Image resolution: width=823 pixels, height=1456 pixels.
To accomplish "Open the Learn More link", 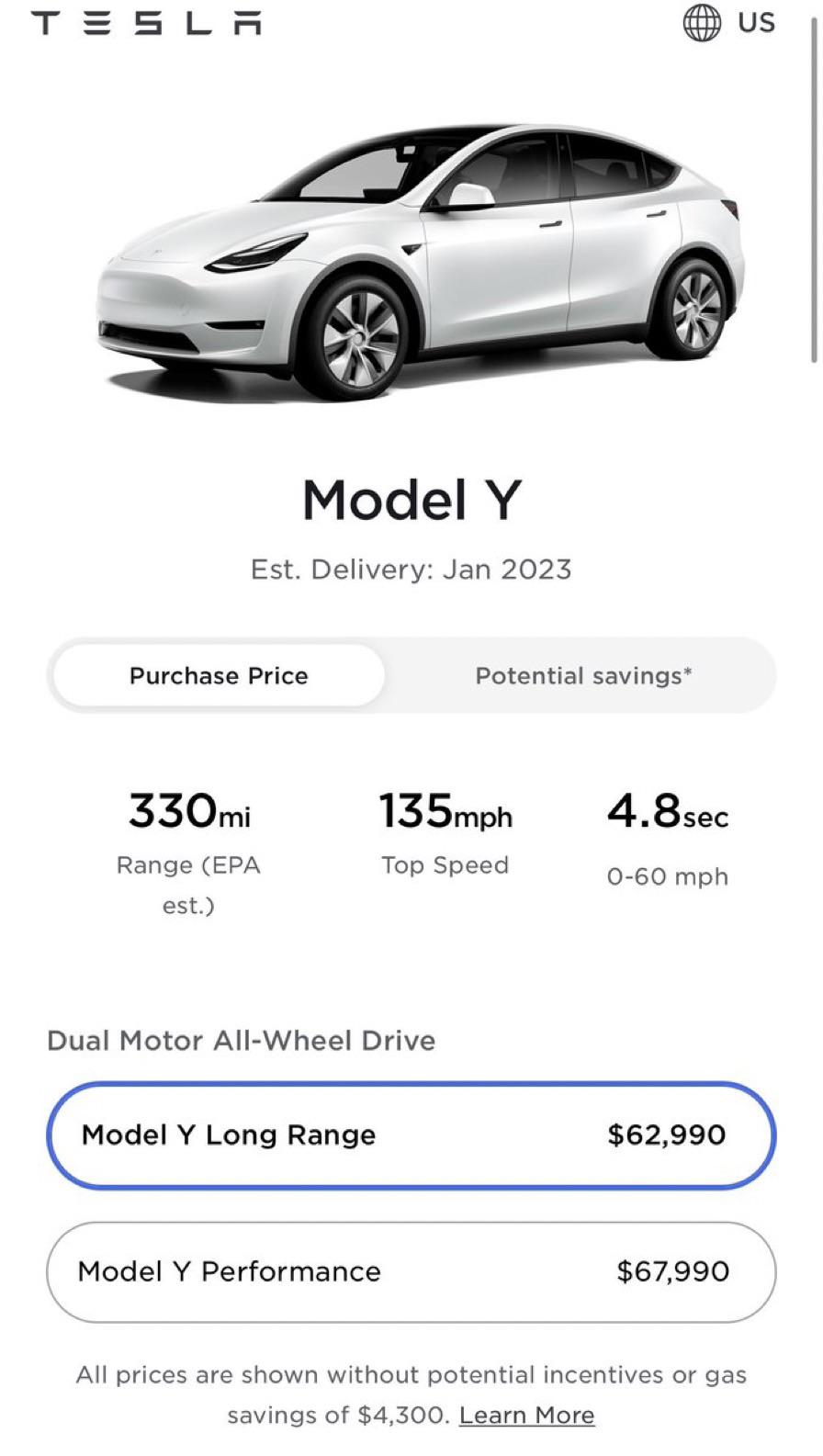I will [527, 1416].
